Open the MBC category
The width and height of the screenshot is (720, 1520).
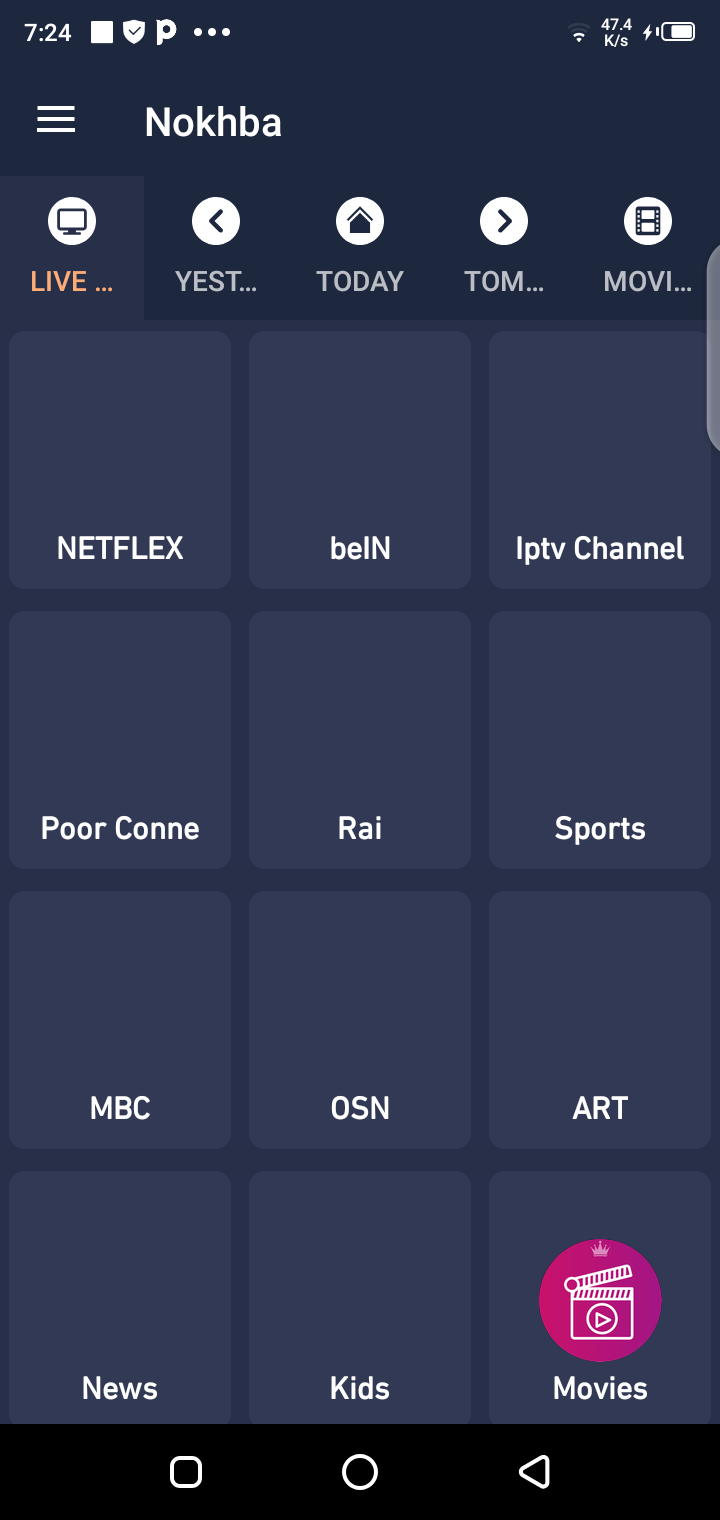120,1020
